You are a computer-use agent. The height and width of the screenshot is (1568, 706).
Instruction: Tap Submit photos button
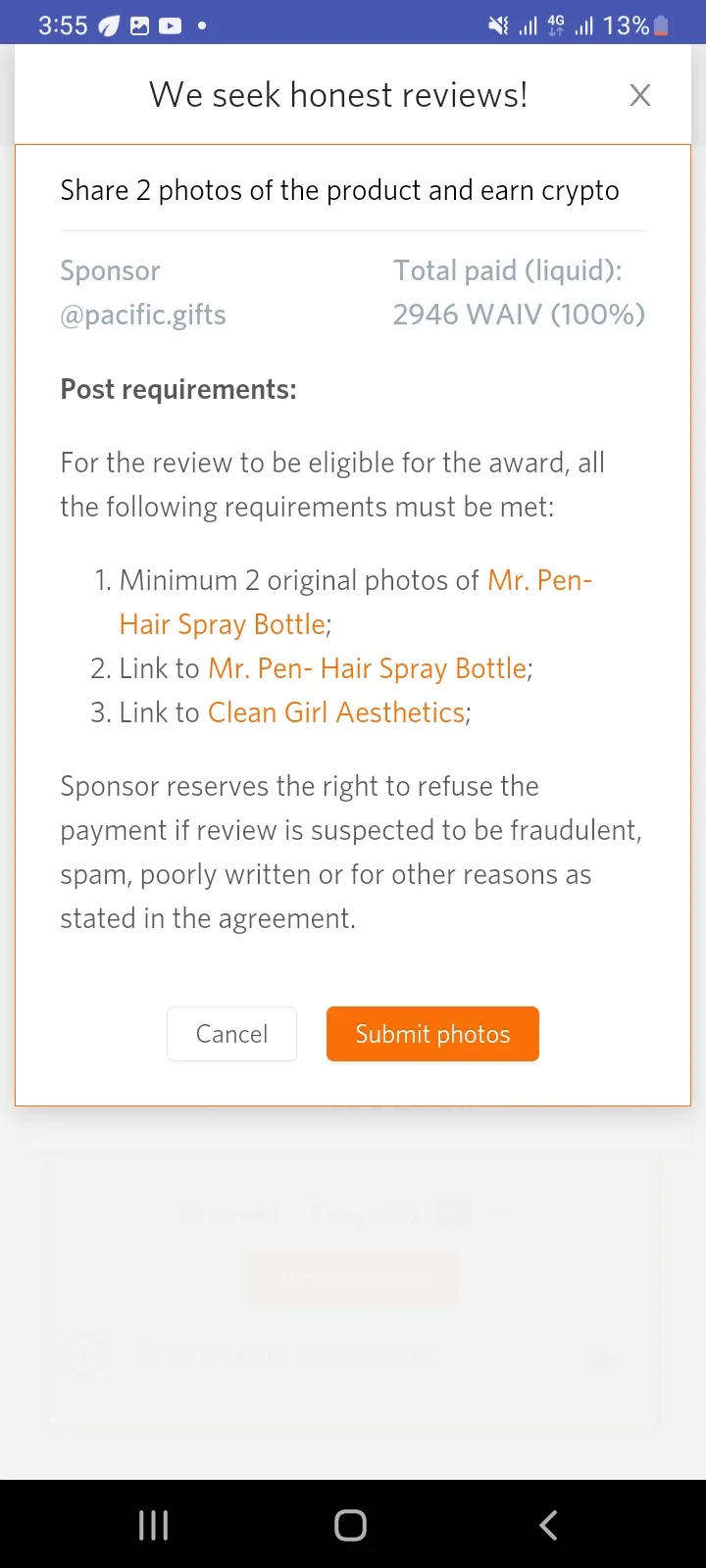coord(432,1034)
